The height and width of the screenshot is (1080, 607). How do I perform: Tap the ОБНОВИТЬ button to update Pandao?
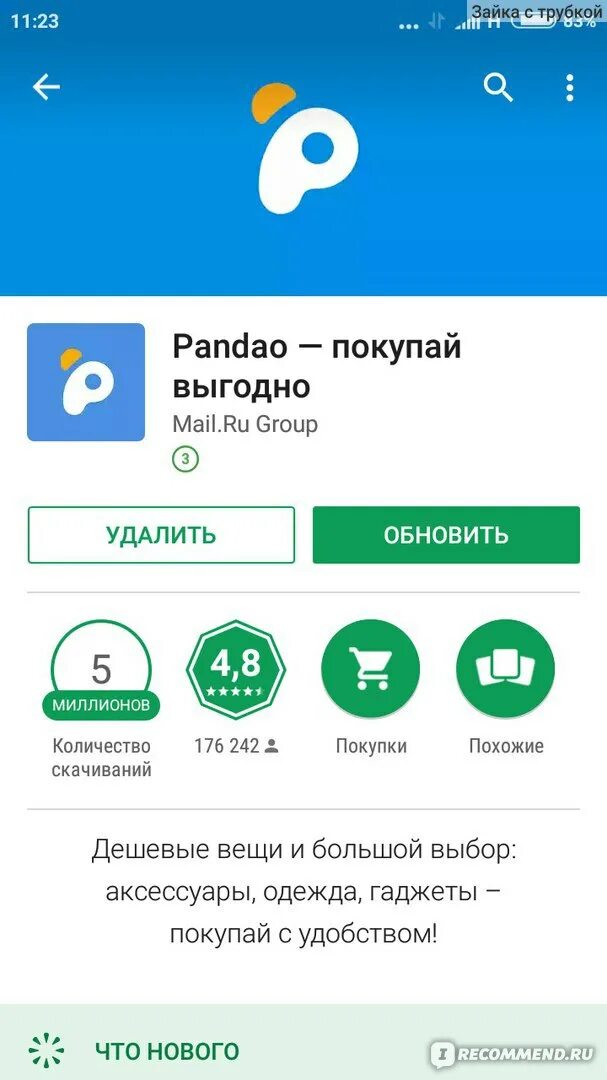click(446, 535)
